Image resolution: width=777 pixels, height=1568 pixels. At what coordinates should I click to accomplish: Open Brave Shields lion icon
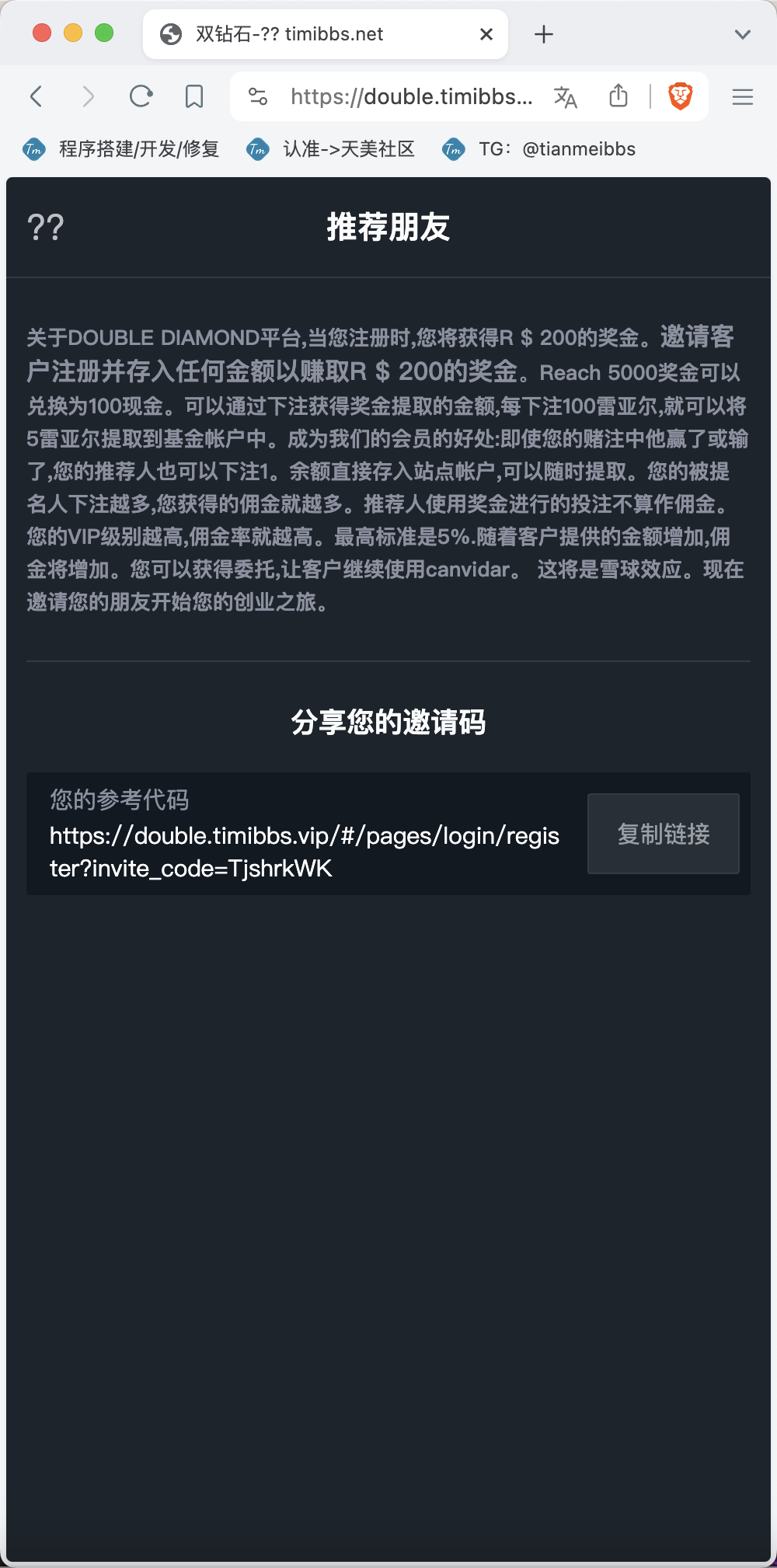tap(681, 96)
